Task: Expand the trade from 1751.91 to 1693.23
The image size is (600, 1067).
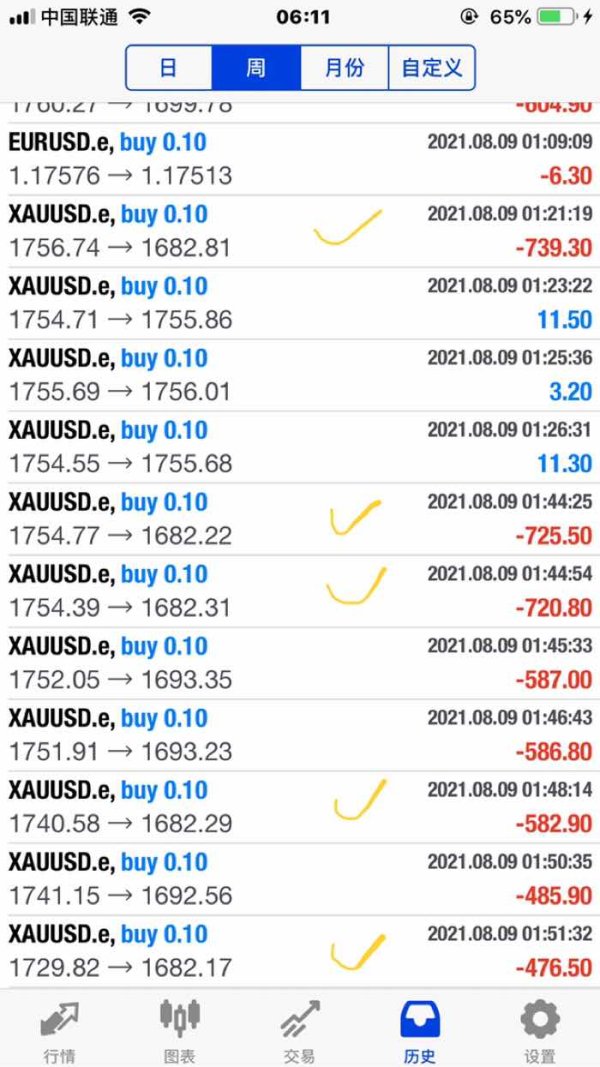Action: click(300, 735)
